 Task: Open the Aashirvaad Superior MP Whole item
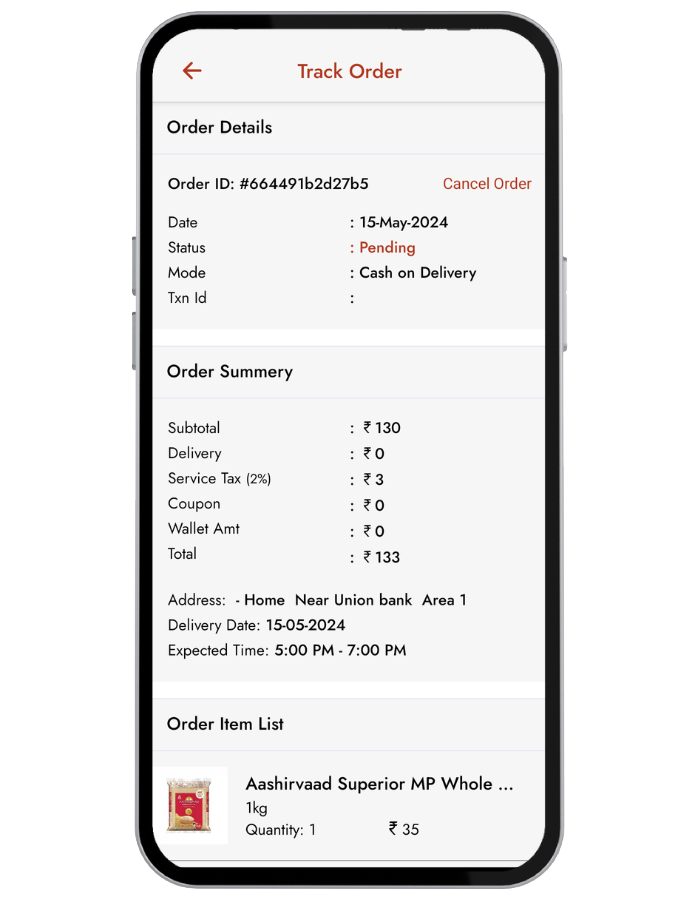point(379,785)
